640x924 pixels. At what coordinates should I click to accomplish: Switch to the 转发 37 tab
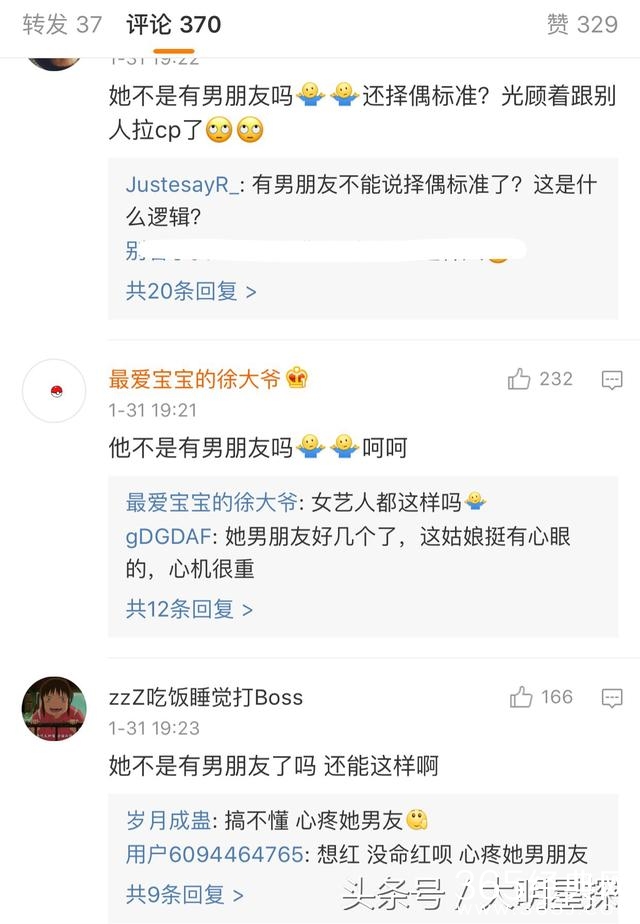click(x=62, y=25)
